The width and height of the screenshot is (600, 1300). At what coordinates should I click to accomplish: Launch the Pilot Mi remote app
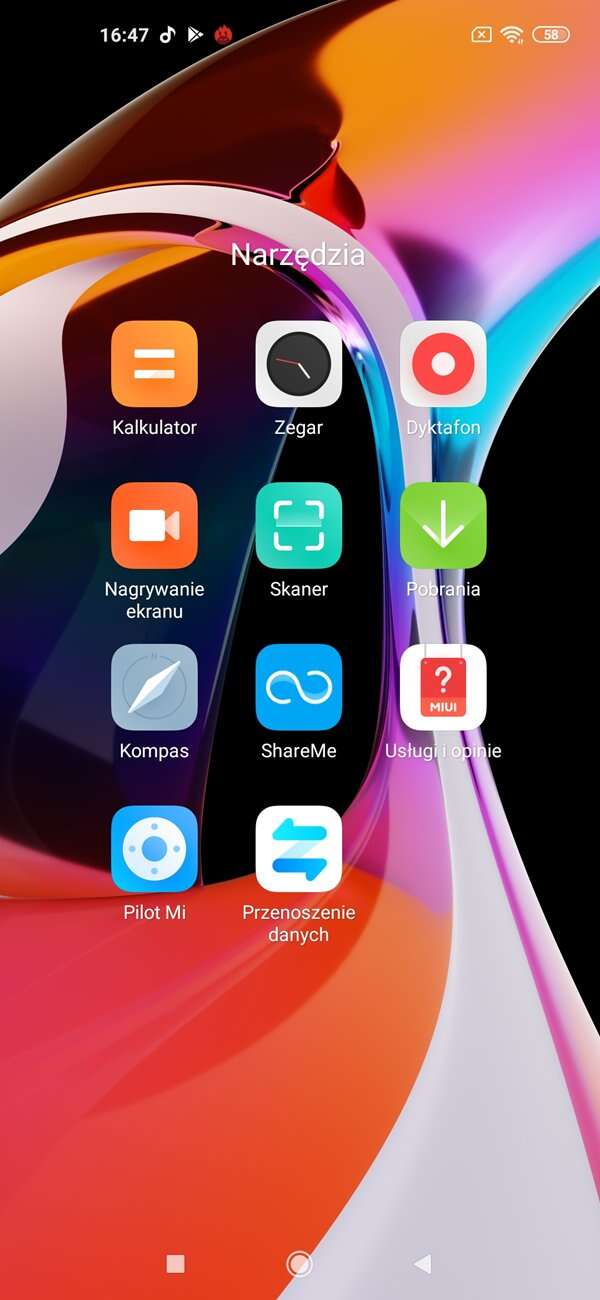coord(154,849)
